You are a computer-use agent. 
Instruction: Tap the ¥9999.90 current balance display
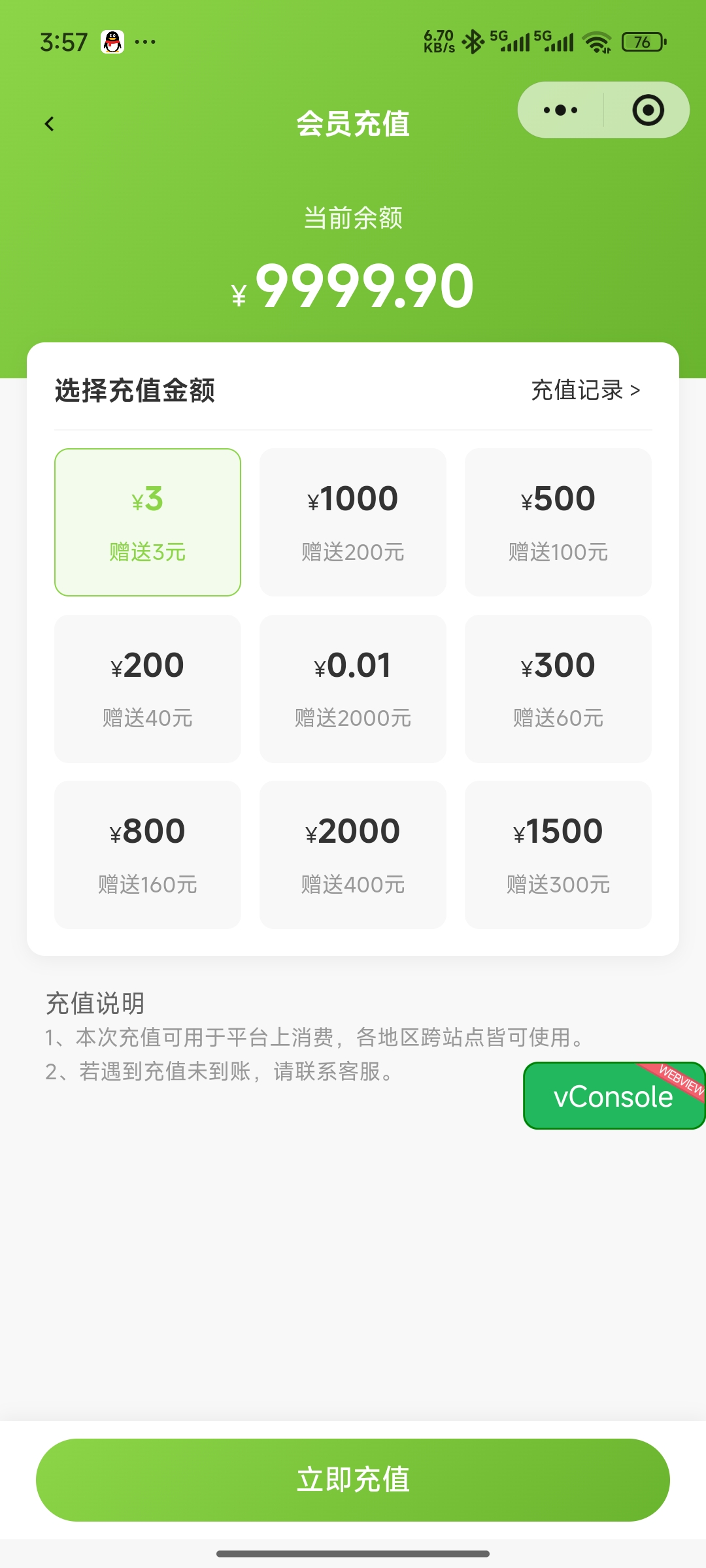coord(353,284)
